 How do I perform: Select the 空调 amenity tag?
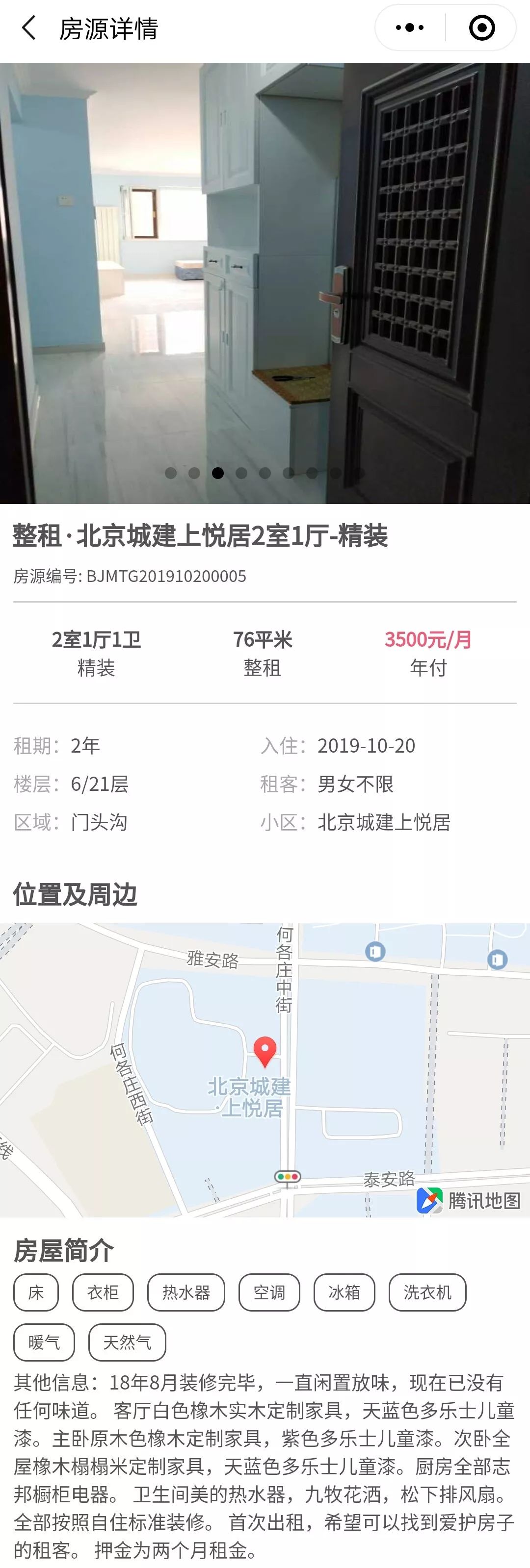click(x=270, y=1292)
